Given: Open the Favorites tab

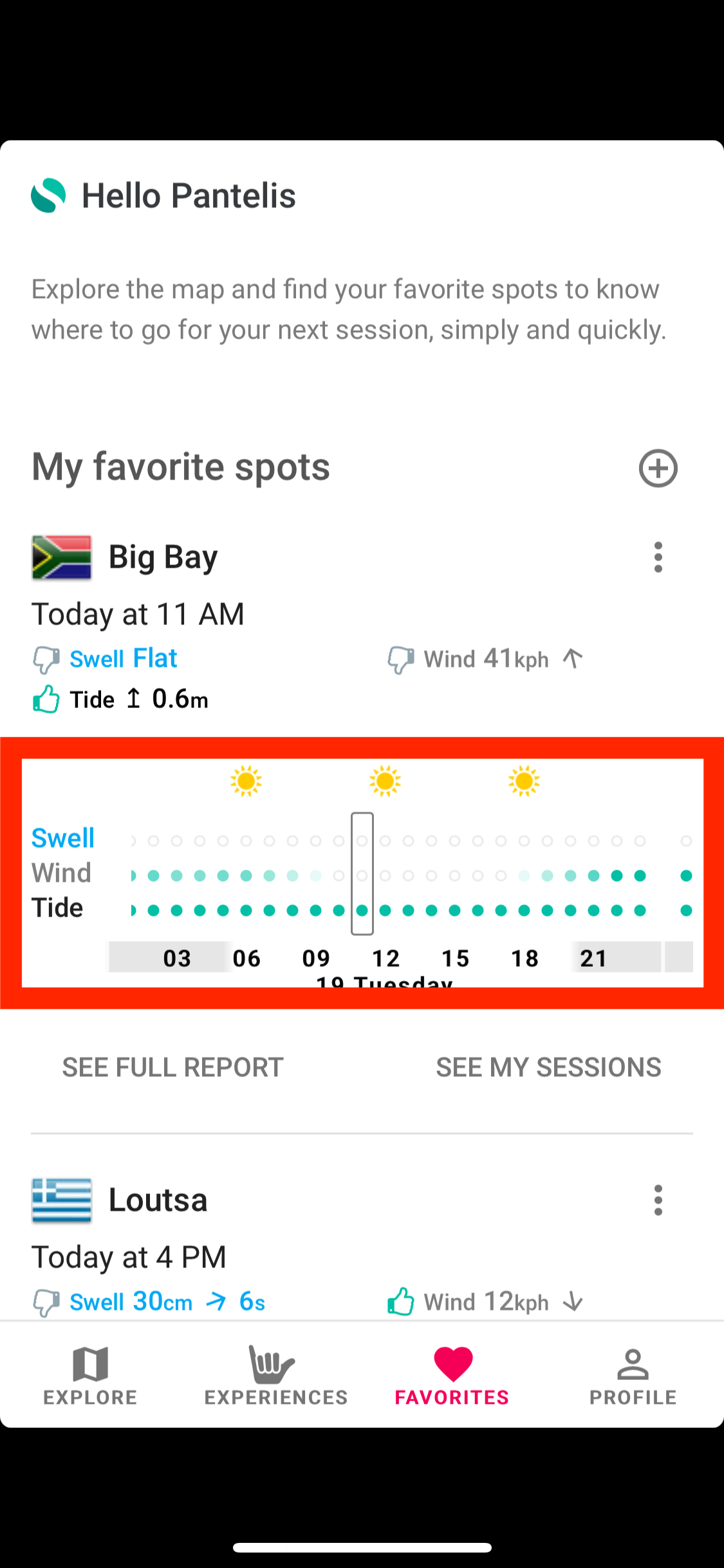Looking at the screenshot, I should pos(452,1375).
